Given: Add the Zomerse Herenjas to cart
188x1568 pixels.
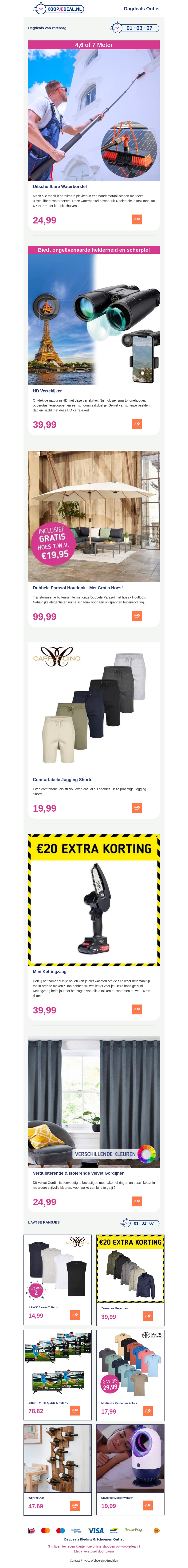Looking at the screenshot, I should 147,1316.
